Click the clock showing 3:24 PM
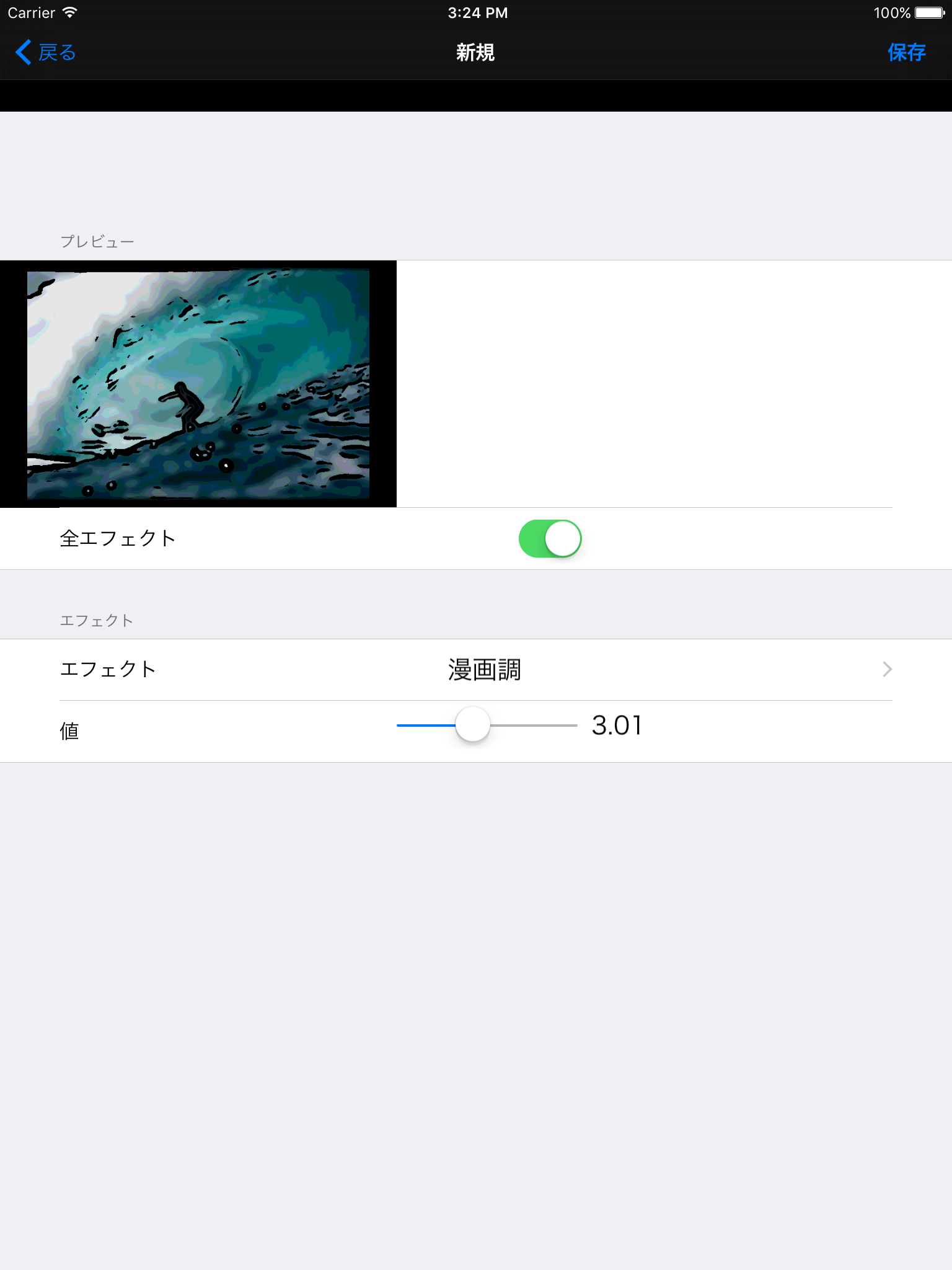The image size is (952, 1270). [x=476, y=12]
